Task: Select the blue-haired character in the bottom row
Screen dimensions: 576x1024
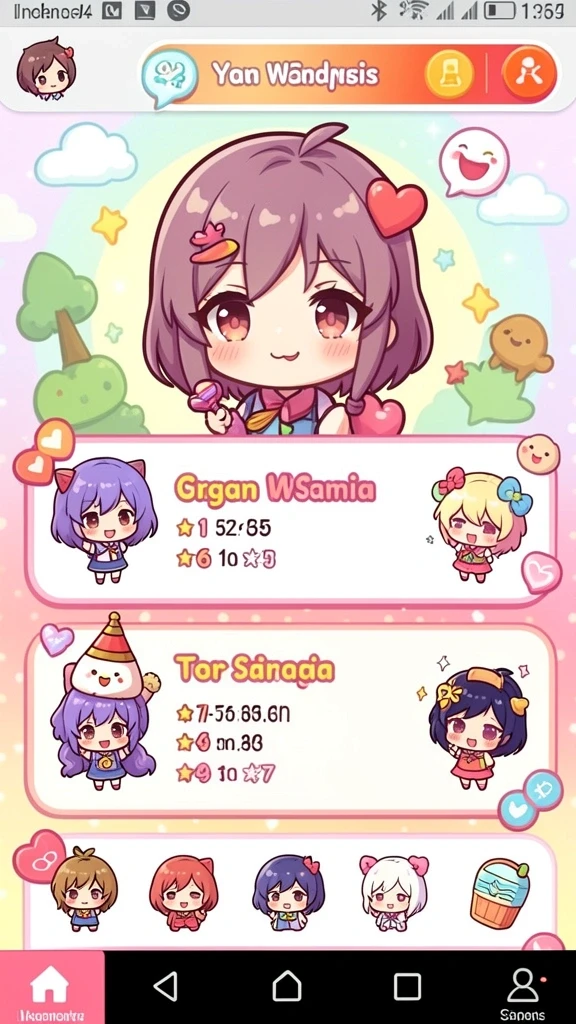Action: coord(287,892)
